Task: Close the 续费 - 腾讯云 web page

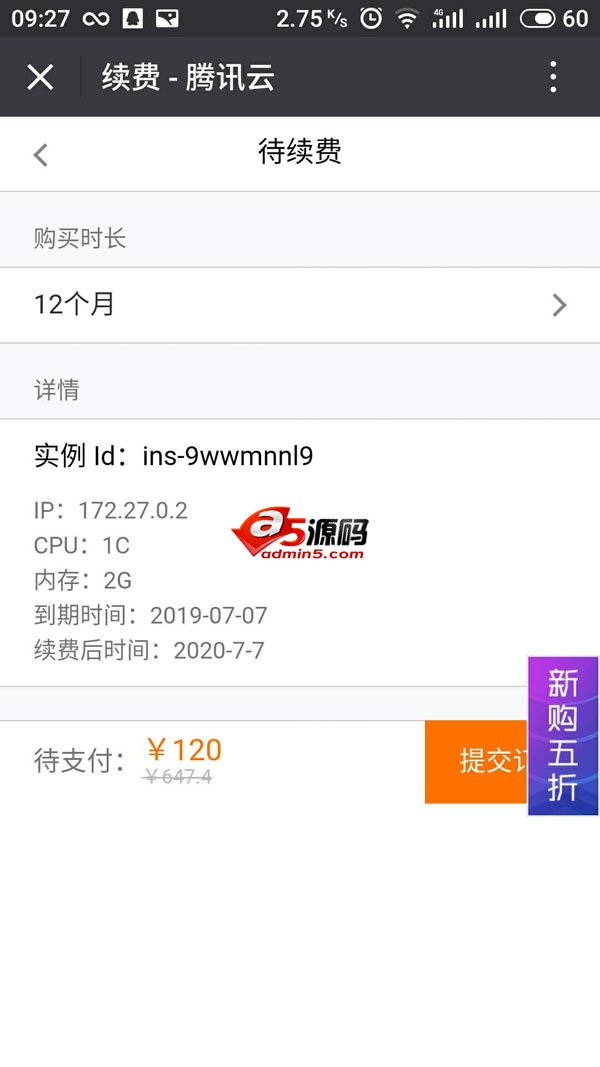Action: [x=40, y=77]
